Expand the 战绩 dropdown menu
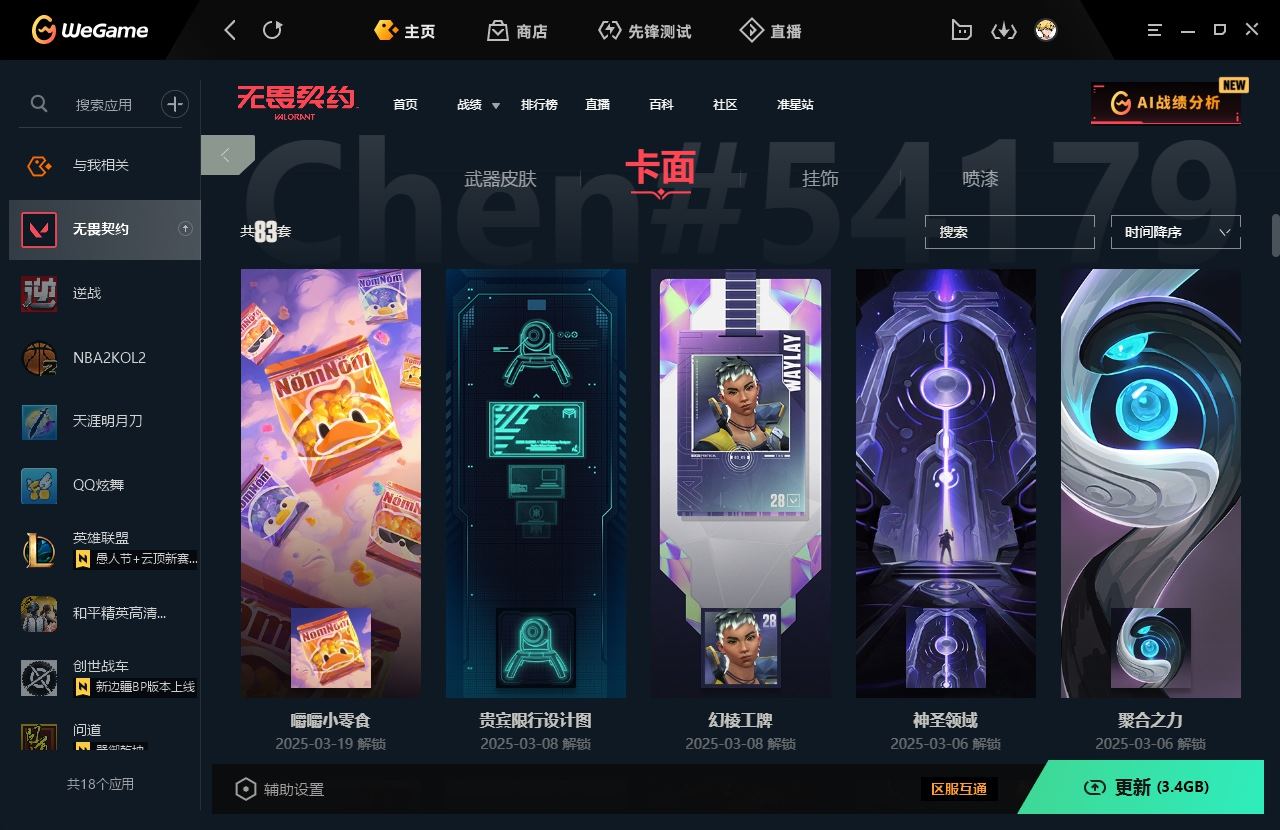 click(x=478, y=104)
